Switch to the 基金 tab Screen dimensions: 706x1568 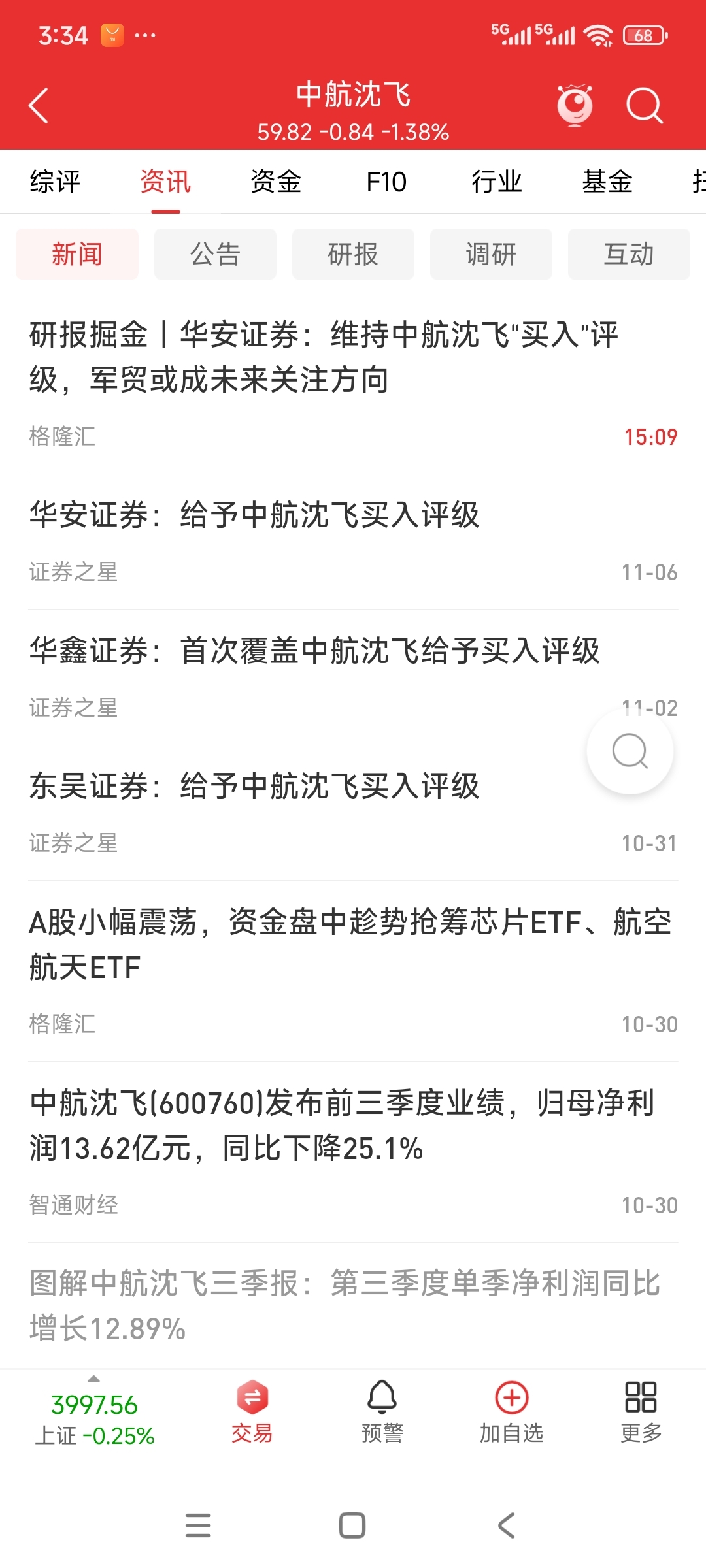[x=607, y=182]
